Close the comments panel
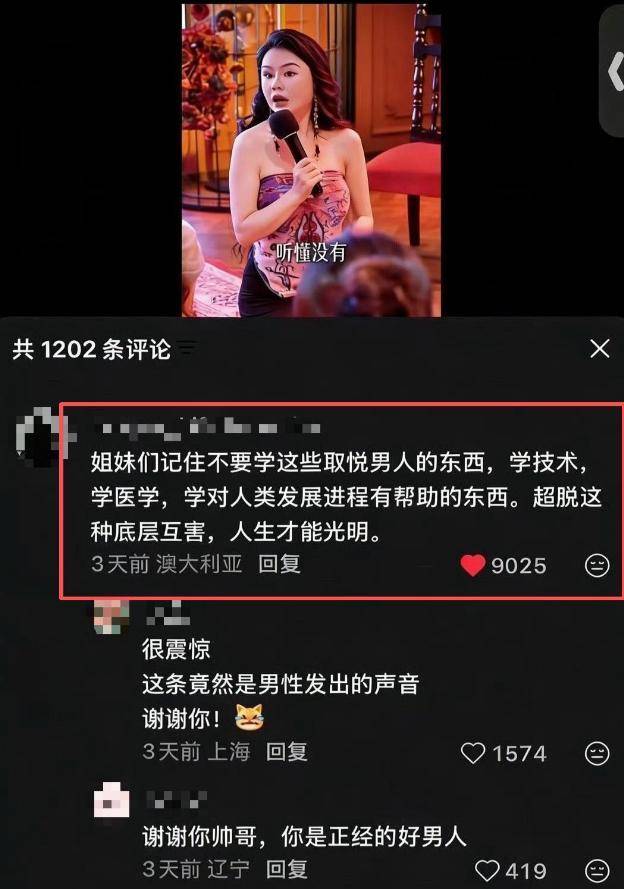 (x=599, y=348)
